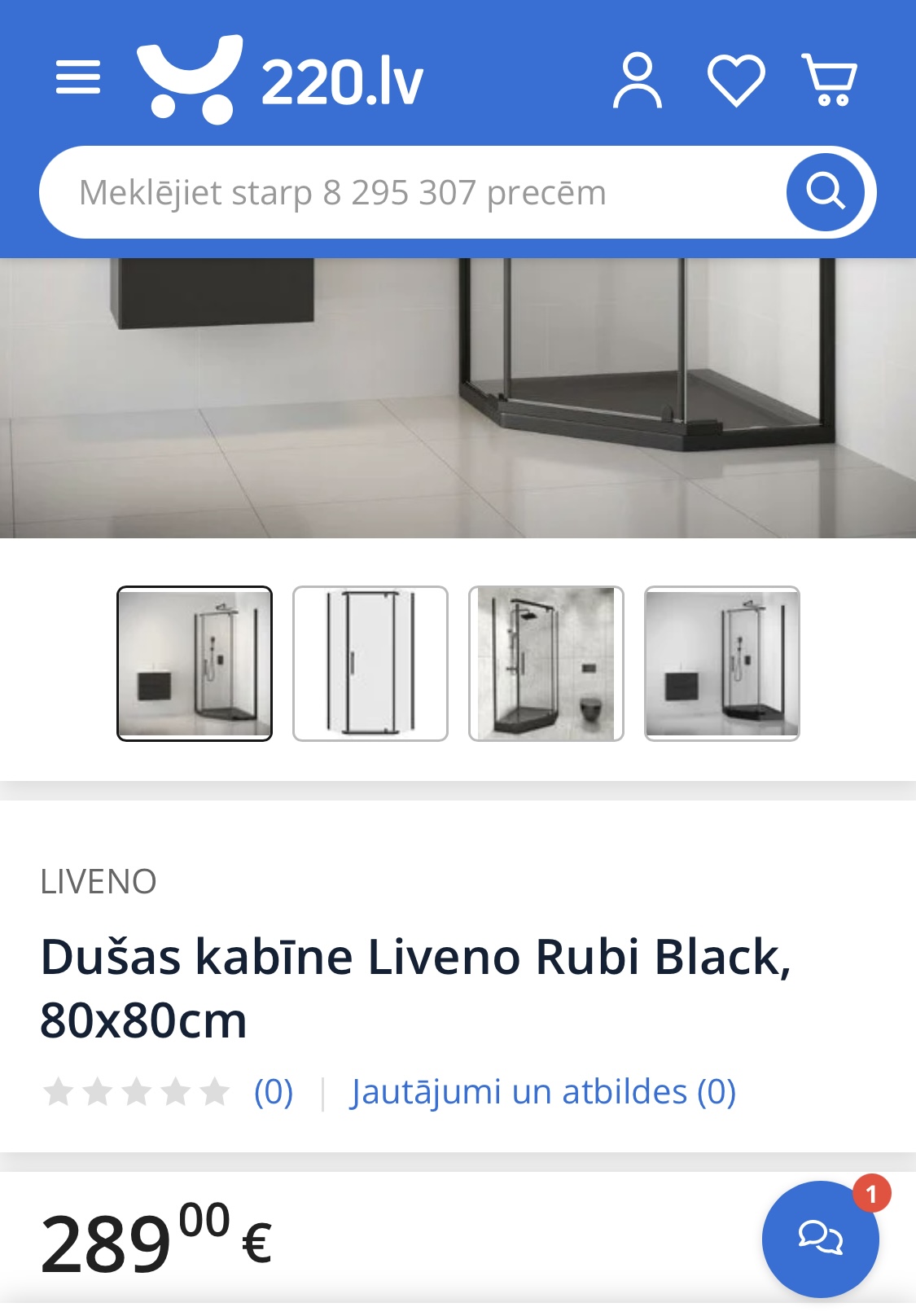
Task: Open the main shower cabin product photo
Action: (x=458, y=397)
